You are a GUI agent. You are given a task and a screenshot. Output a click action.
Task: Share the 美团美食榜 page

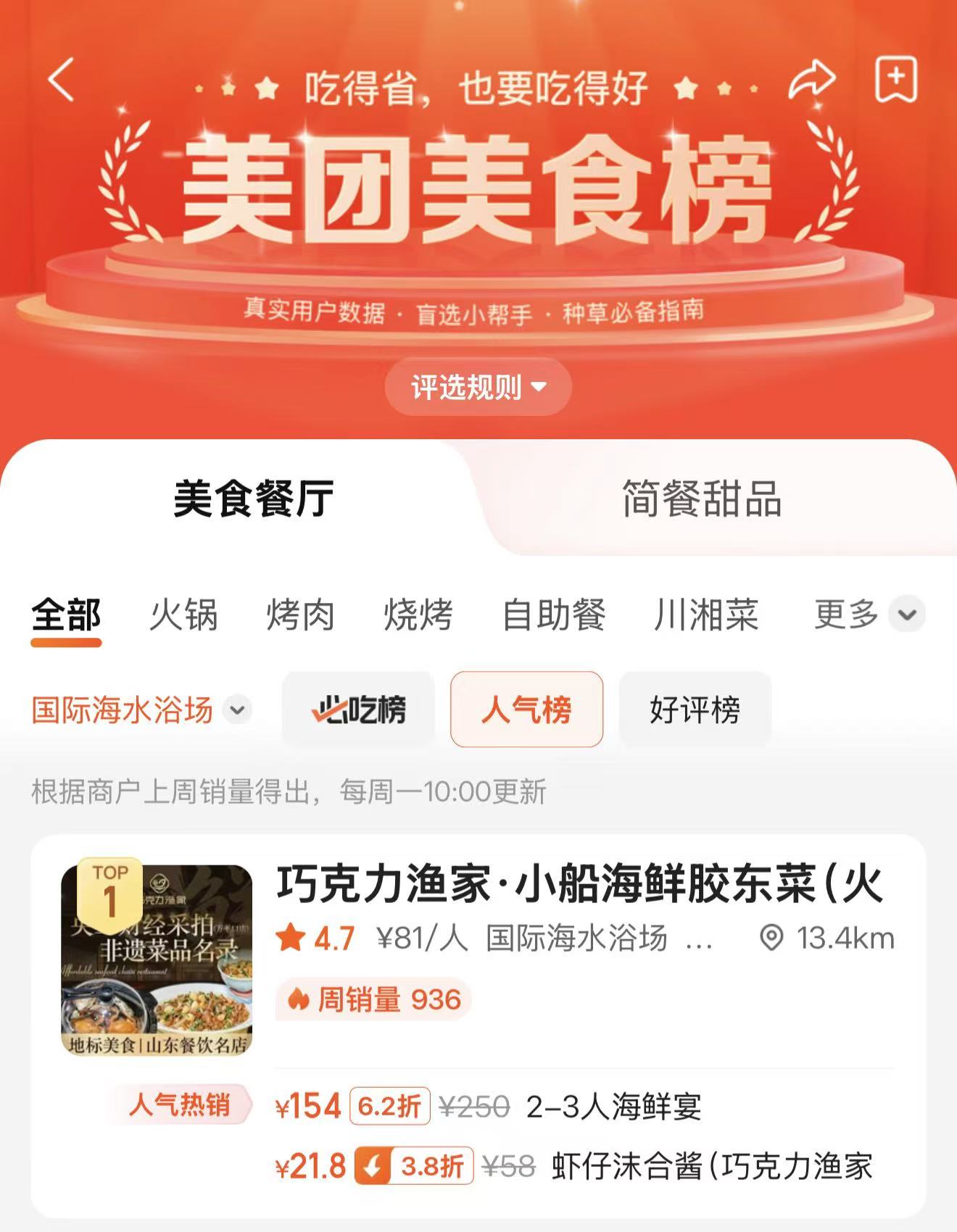pyautogui.click(x=811, y=80)
